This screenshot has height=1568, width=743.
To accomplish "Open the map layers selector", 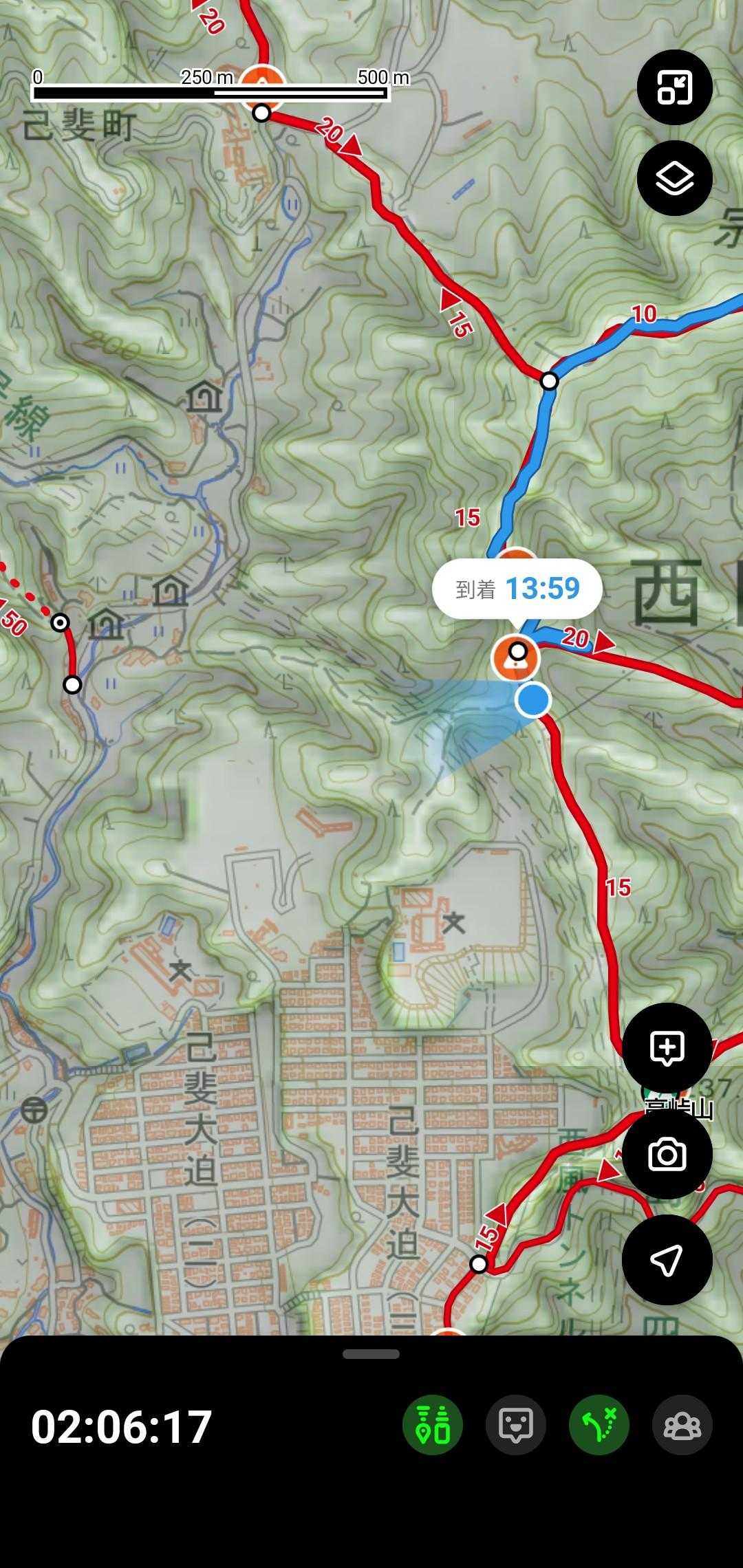I will 674,179.
